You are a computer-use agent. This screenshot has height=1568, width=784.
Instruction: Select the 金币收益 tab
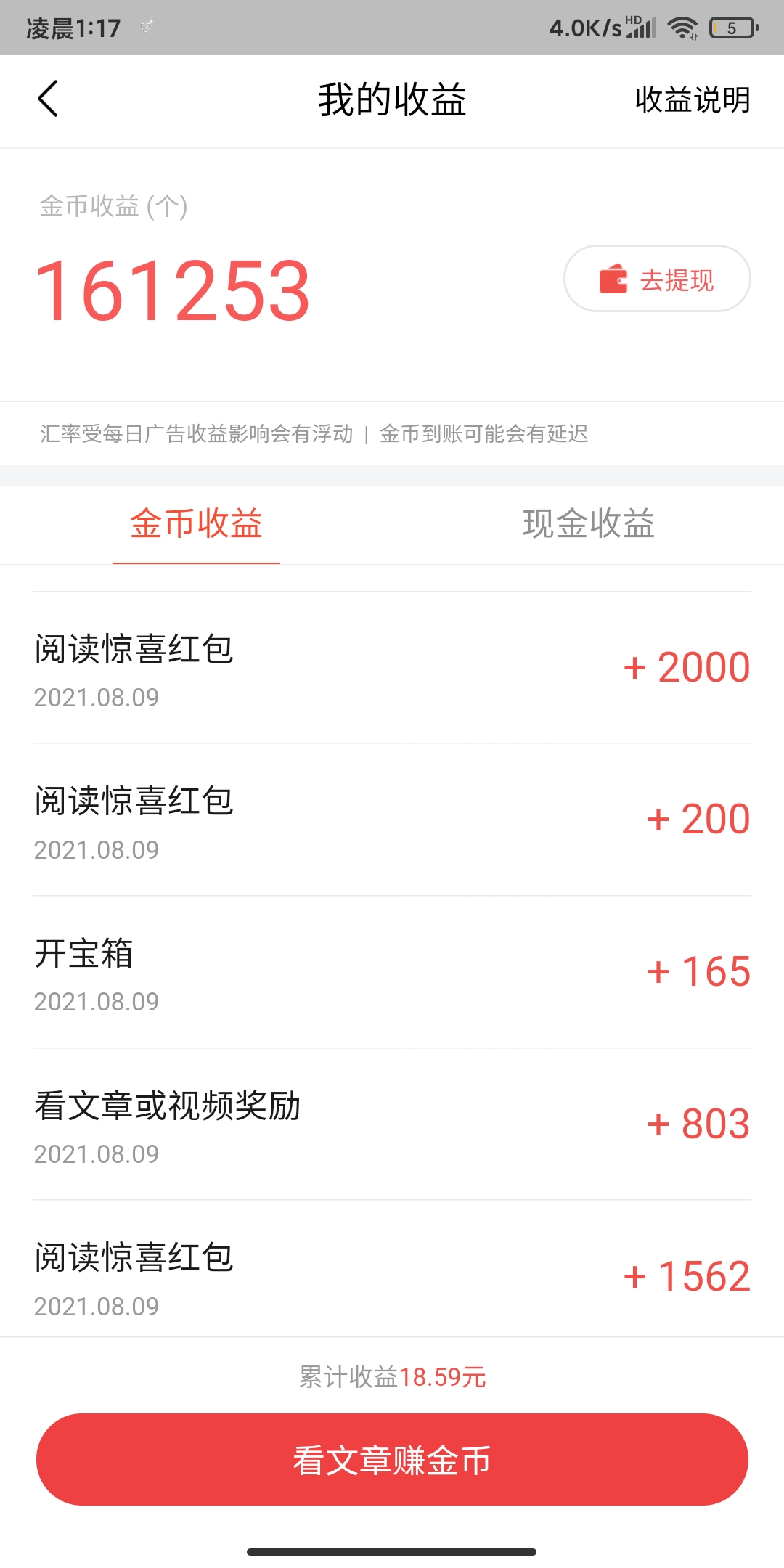point(196,525)
